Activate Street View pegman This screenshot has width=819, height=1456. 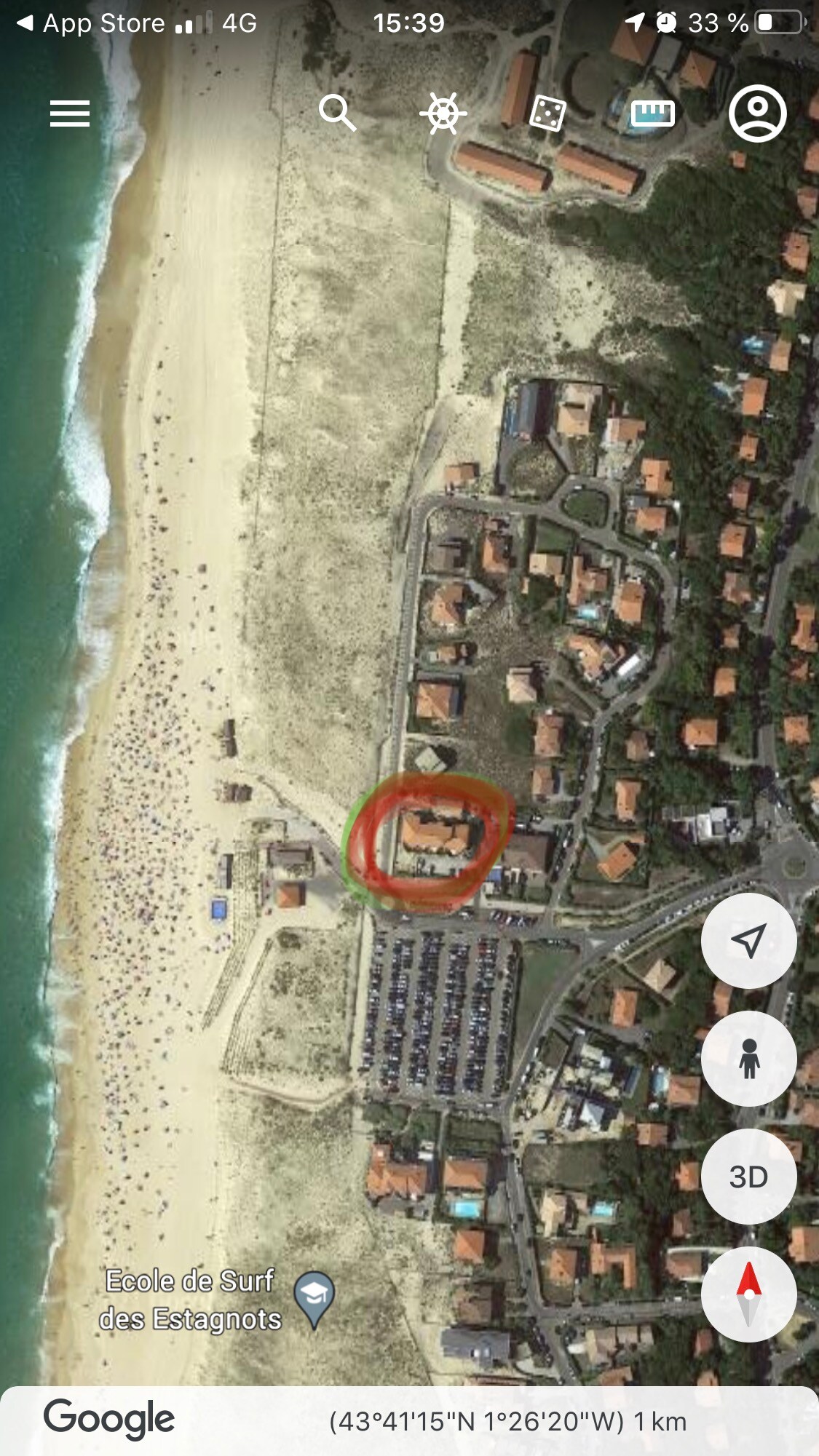pyautogui.click(x=748, y=1059)
